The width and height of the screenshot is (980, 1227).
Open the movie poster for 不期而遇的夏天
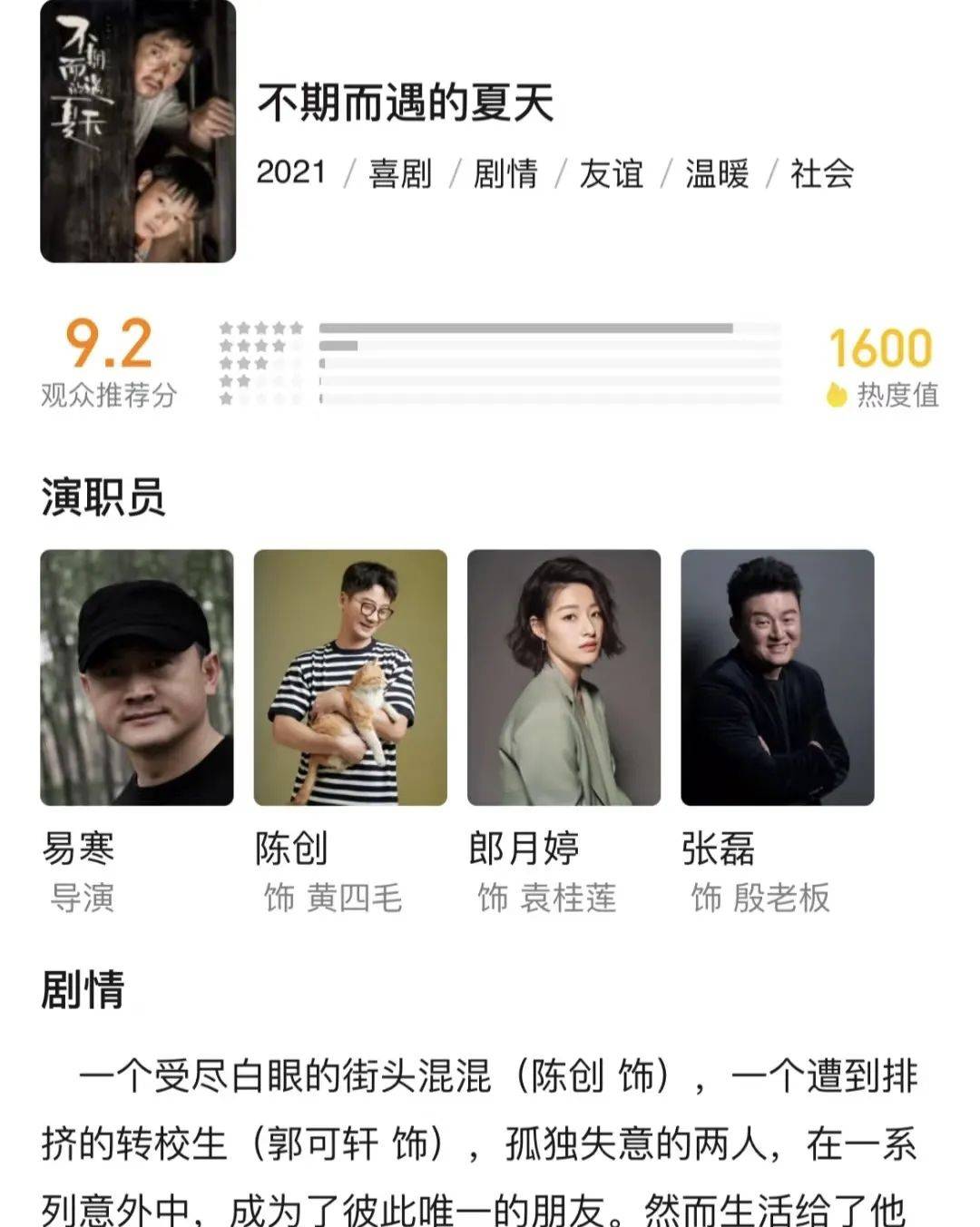(138, 132)
